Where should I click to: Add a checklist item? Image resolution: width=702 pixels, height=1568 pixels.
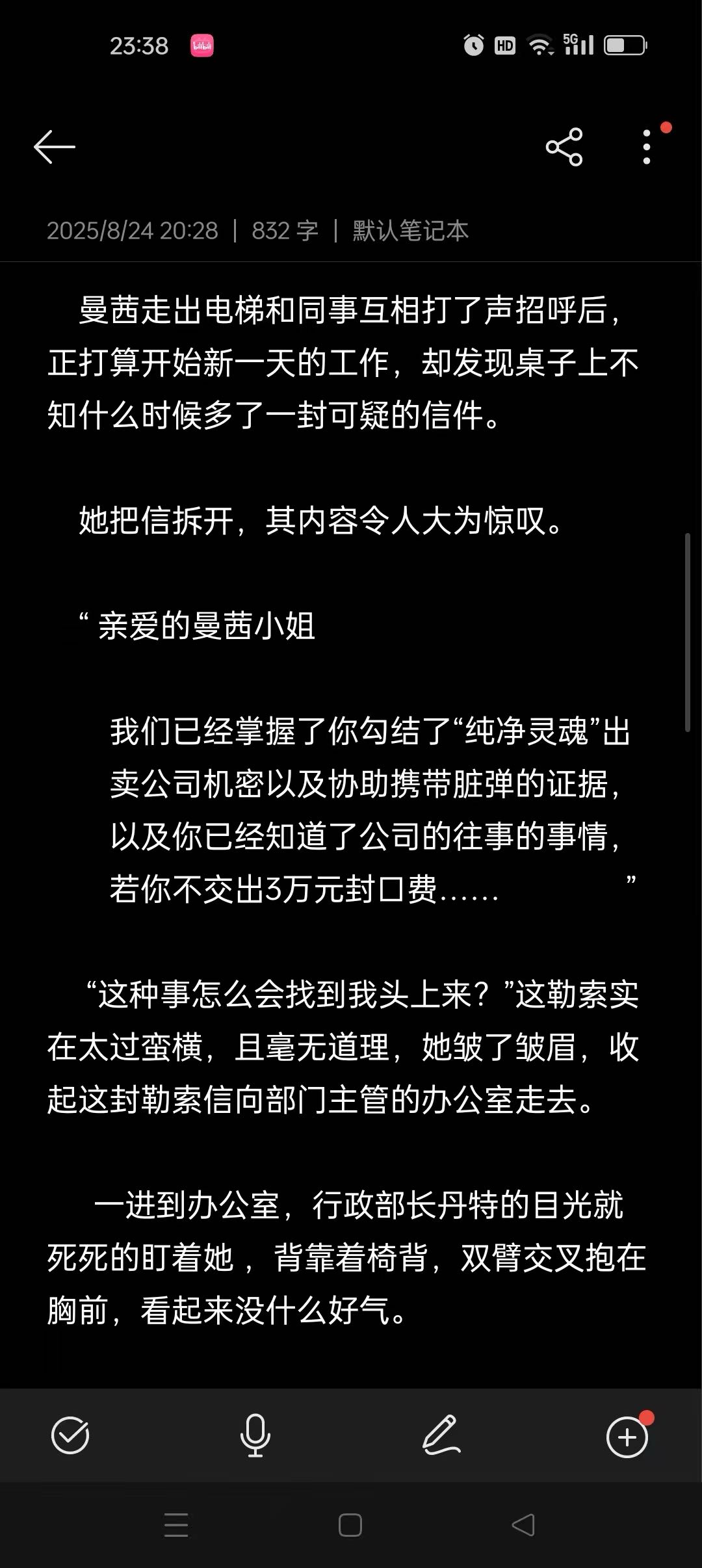tap(70, 1435)
